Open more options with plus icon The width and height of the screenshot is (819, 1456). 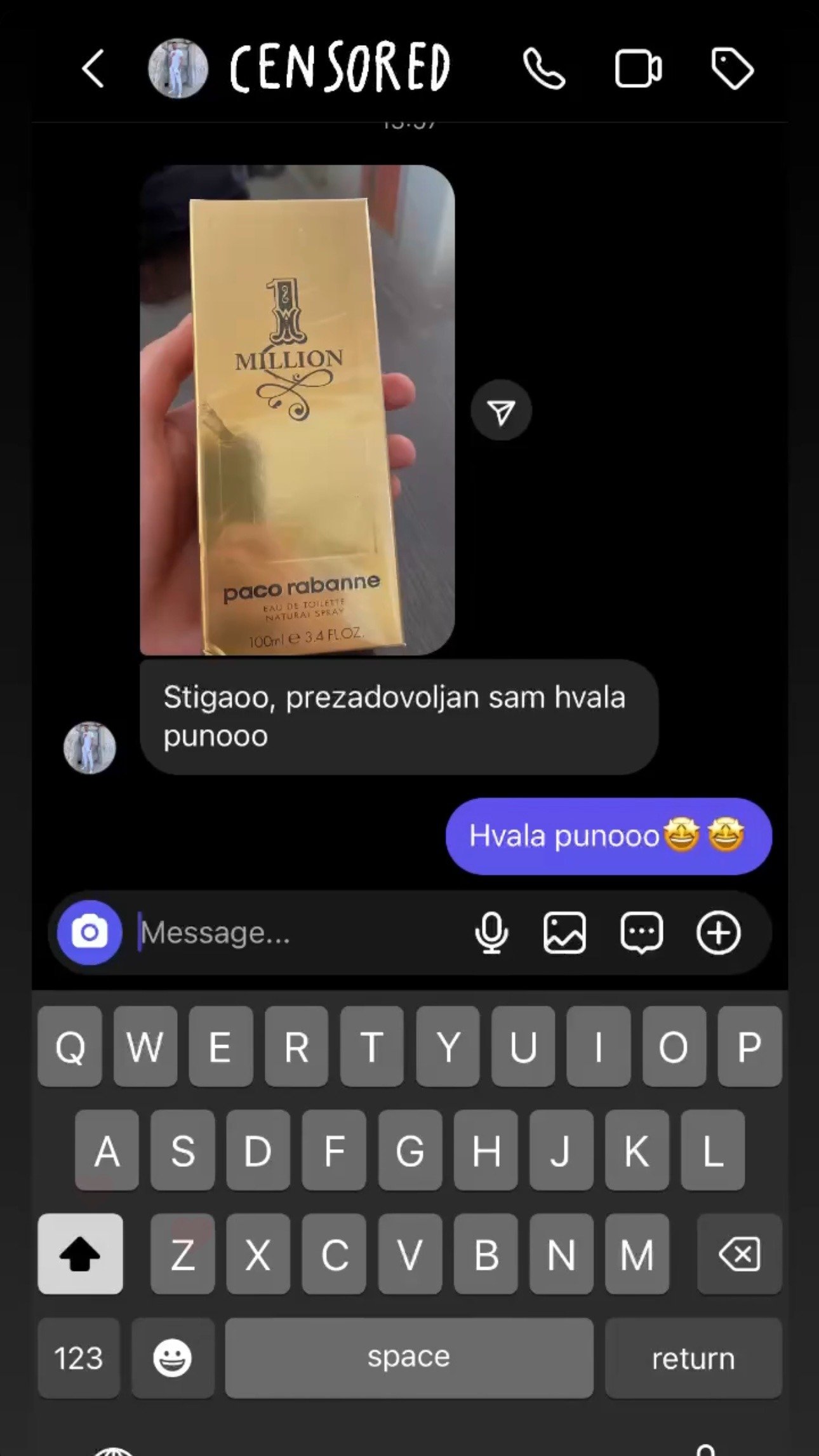(x=718, y=933)
